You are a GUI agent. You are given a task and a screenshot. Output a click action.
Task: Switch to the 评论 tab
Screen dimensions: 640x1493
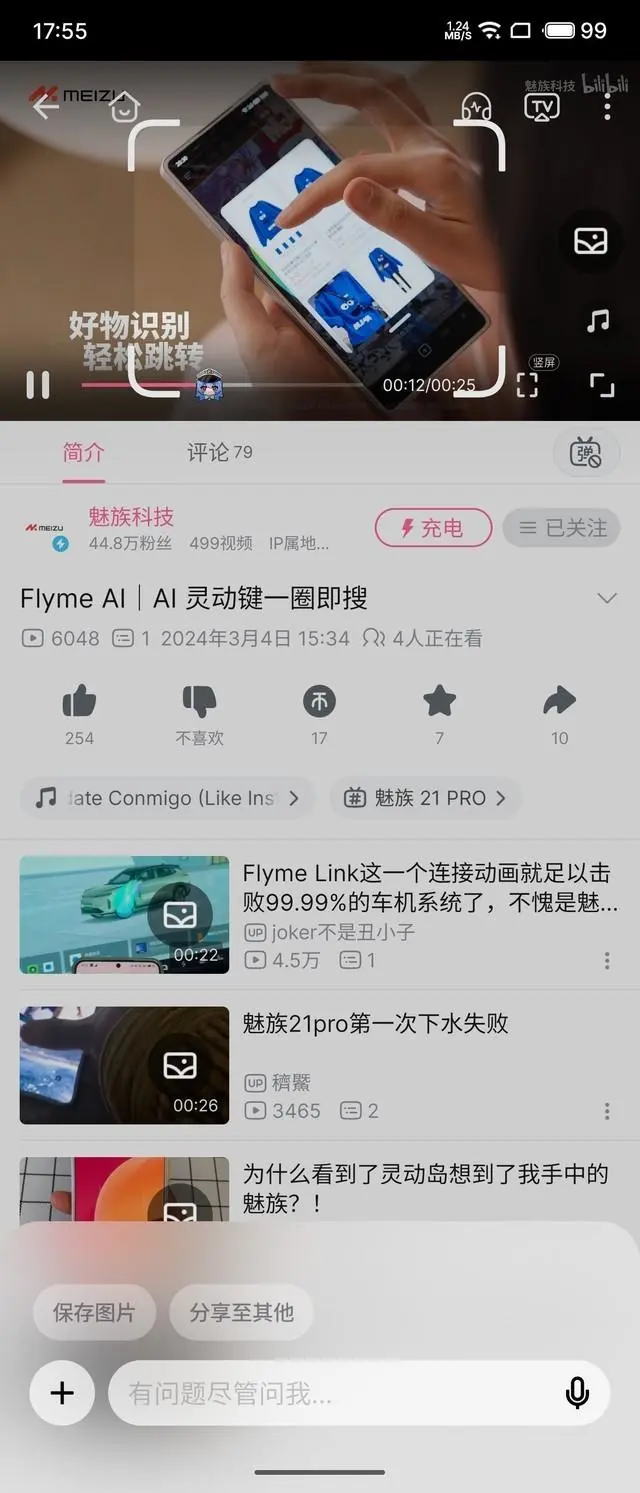pyautogui.click(x=219, y=452)
